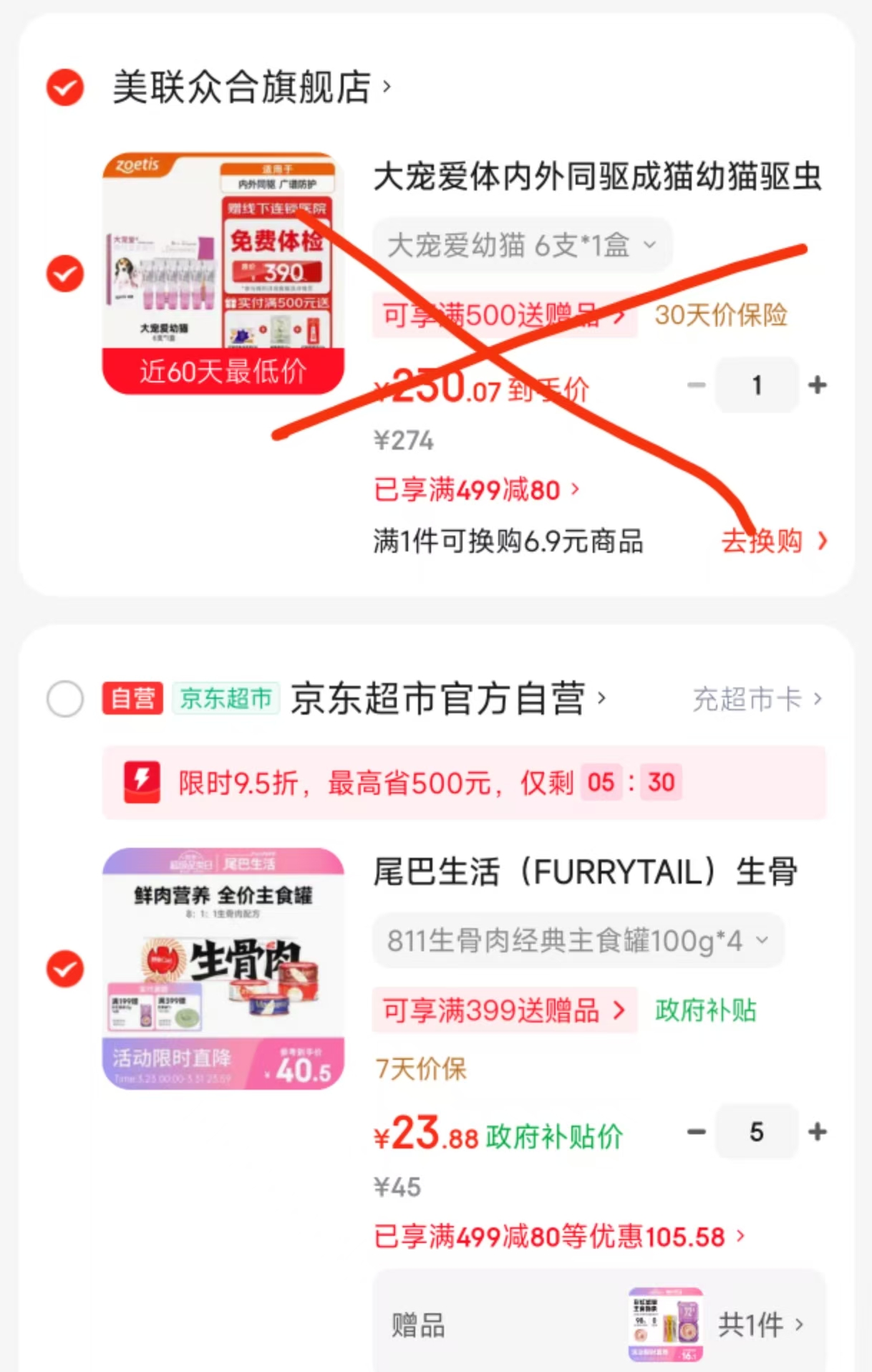Open 已享满499减80等优惠105.58 discount details
This screenshot has height=1372, width=872.
pos(558,1237)
